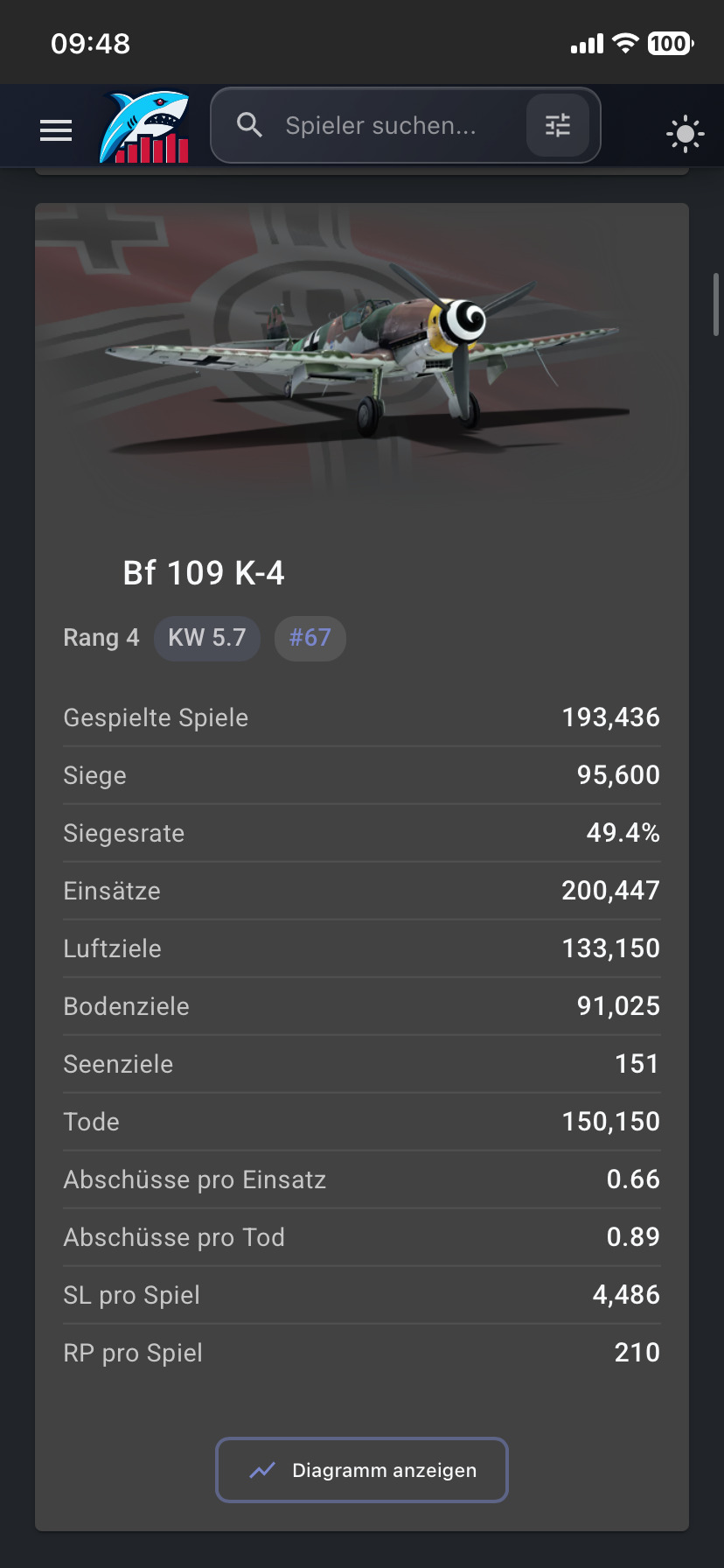Tap the shark logo to go home
This screenshot has height=1568, width=724.
coord(144,128)
